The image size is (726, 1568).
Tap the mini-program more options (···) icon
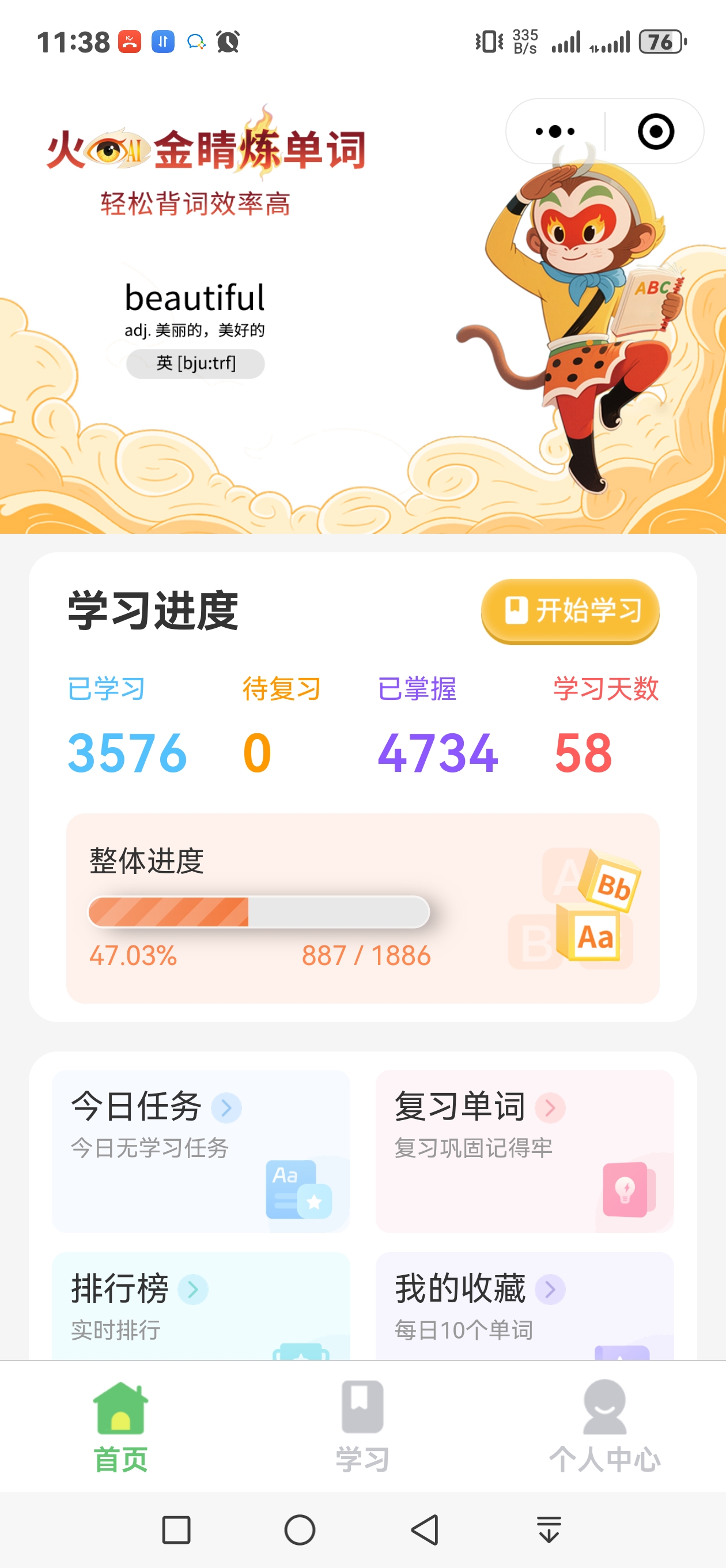point(554,131)
